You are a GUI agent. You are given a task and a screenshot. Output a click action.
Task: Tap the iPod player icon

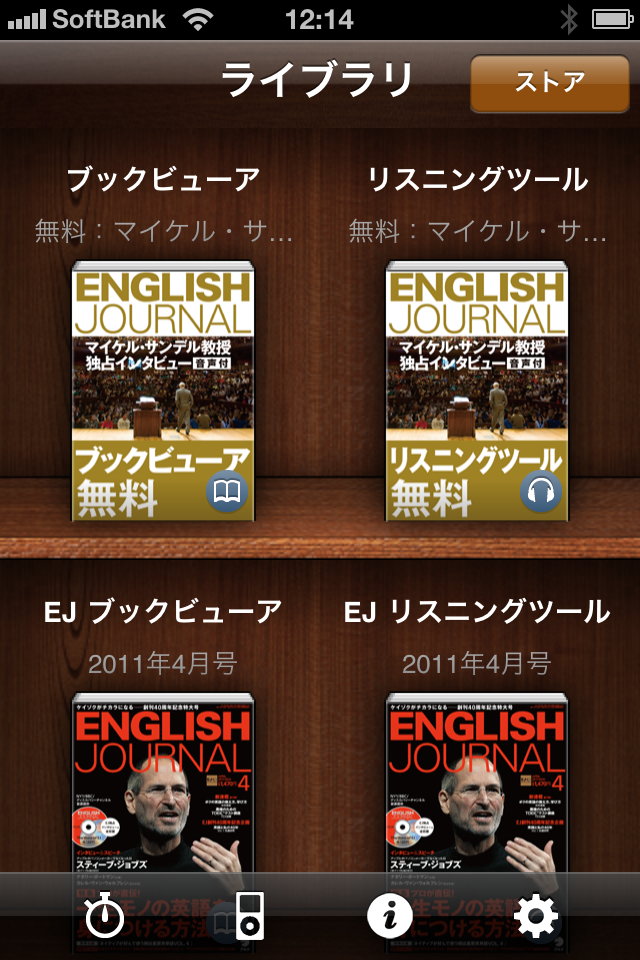[x=250, y=915]
